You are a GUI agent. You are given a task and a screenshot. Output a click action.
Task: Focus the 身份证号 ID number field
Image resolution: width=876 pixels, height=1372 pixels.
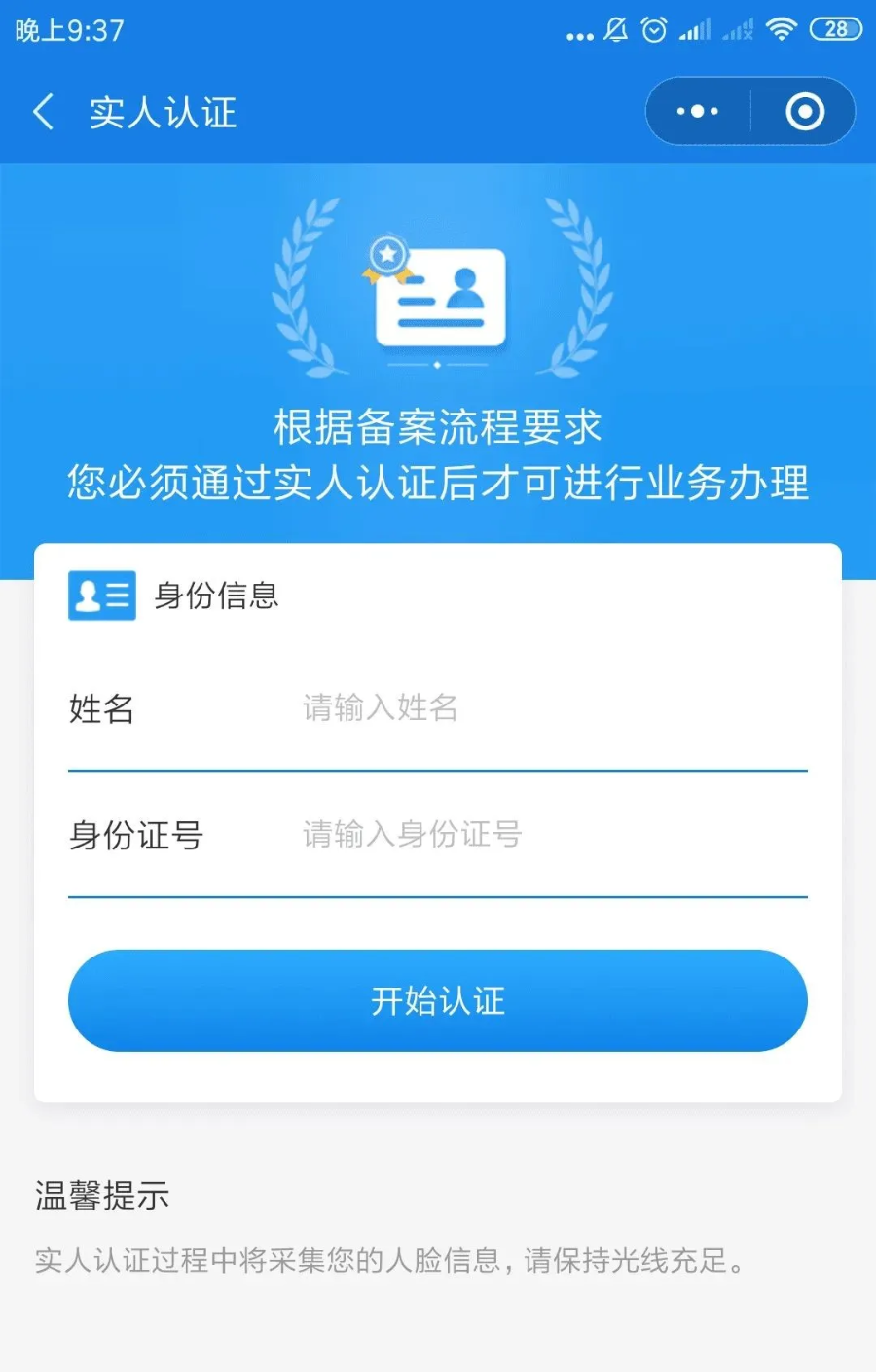545,835
